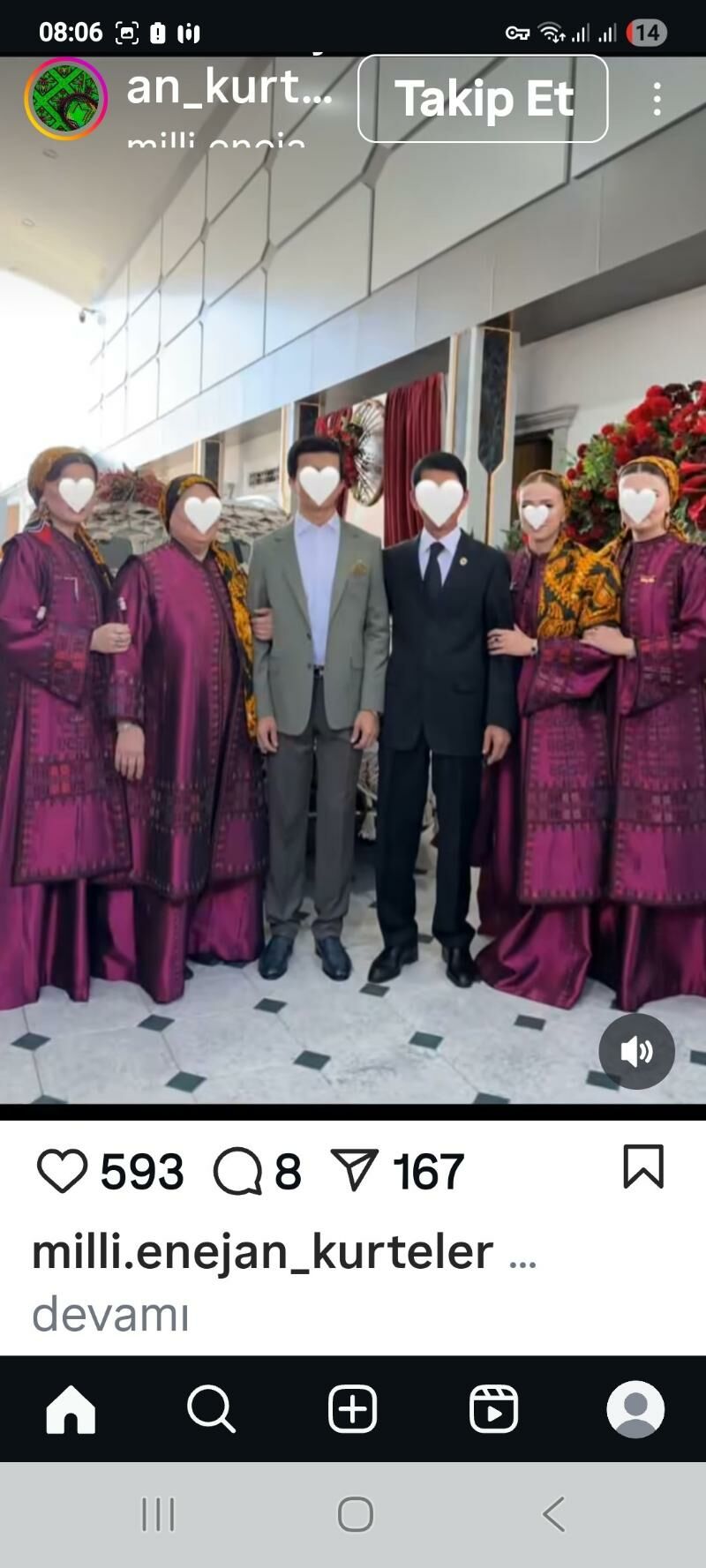Tap the system back button
This screenshot has height=1568, width=706.
[x=553, y=1515]
